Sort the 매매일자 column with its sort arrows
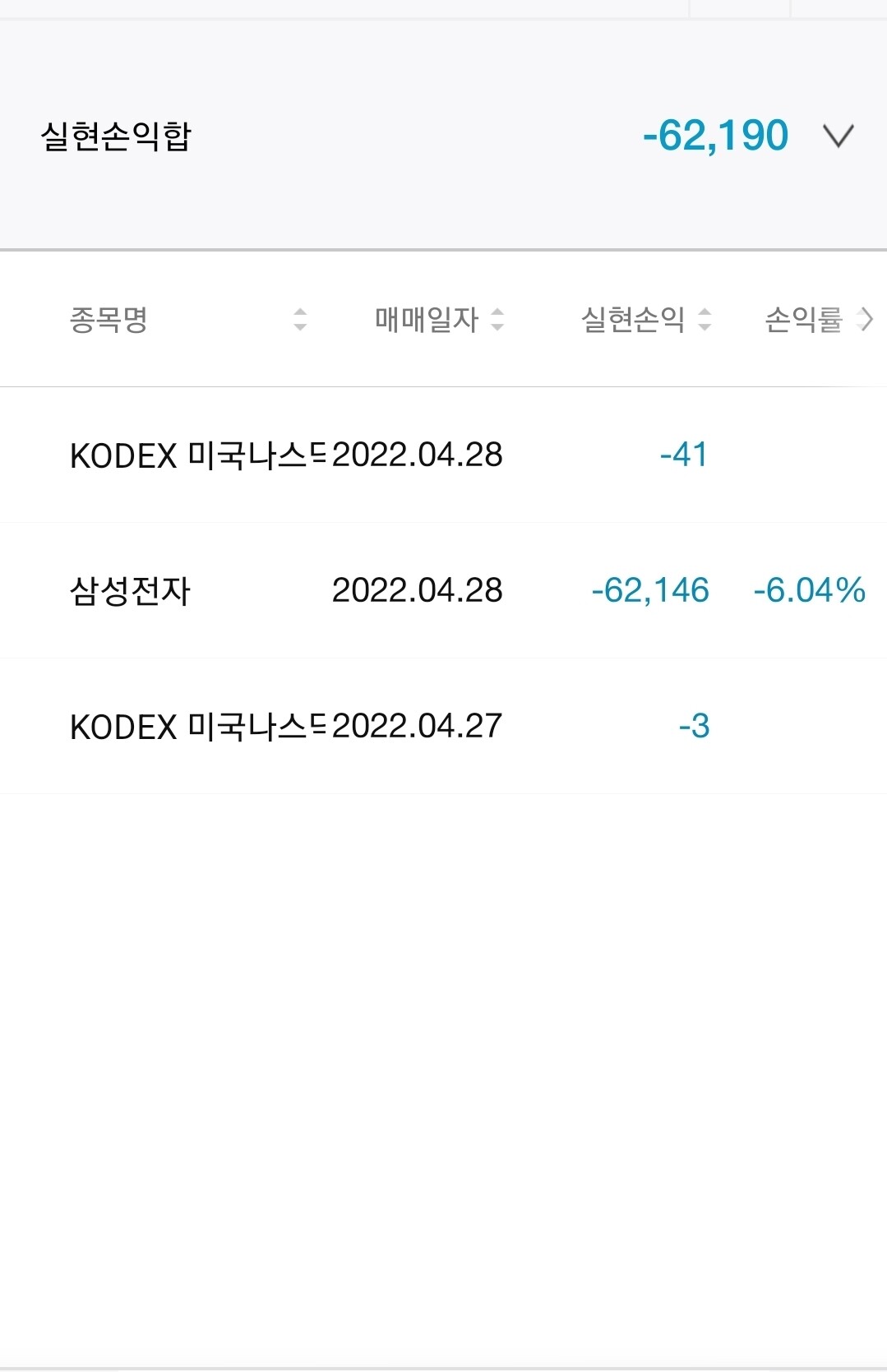Viewport: 887px width, 1372px height. [x=497, y=320]
